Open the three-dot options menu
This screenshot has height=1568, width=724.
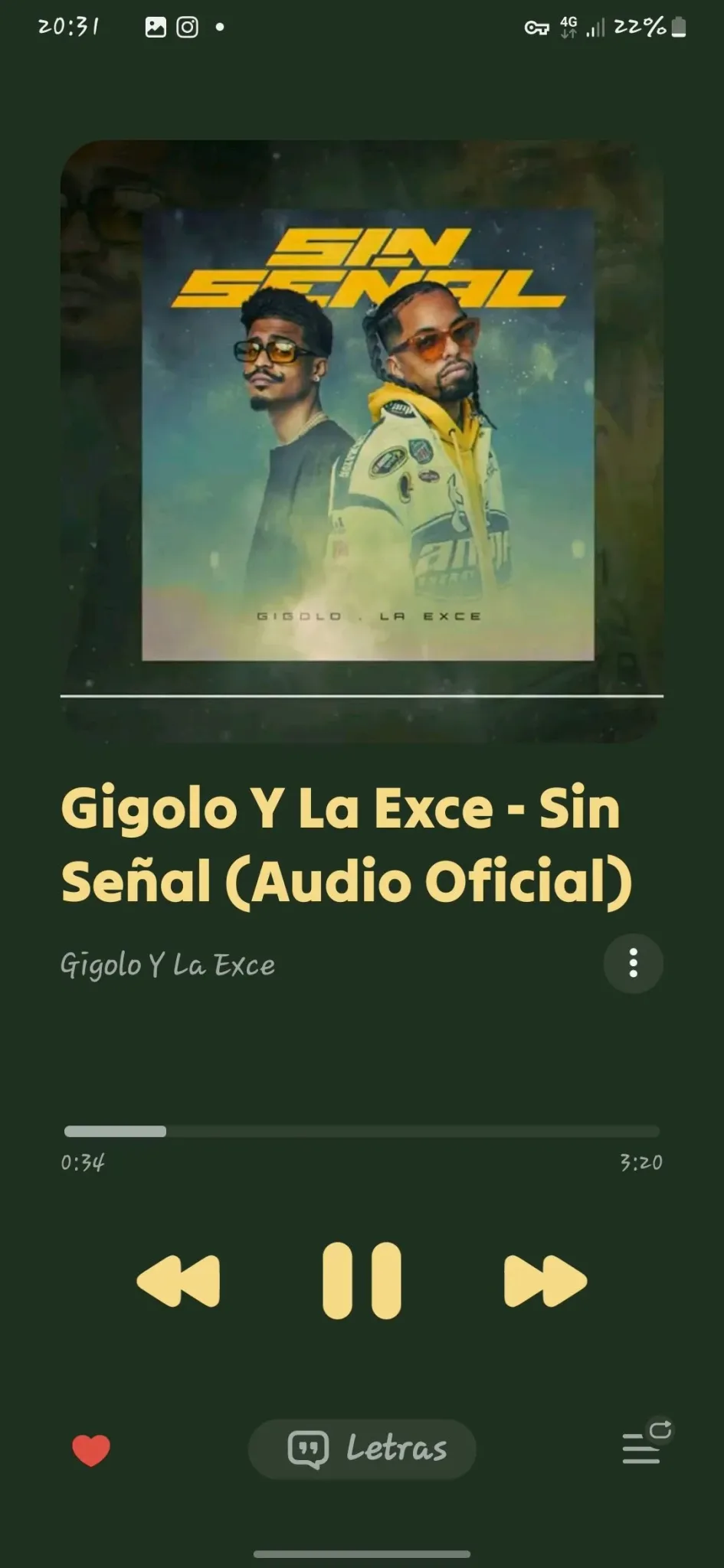tap(633, 963)
